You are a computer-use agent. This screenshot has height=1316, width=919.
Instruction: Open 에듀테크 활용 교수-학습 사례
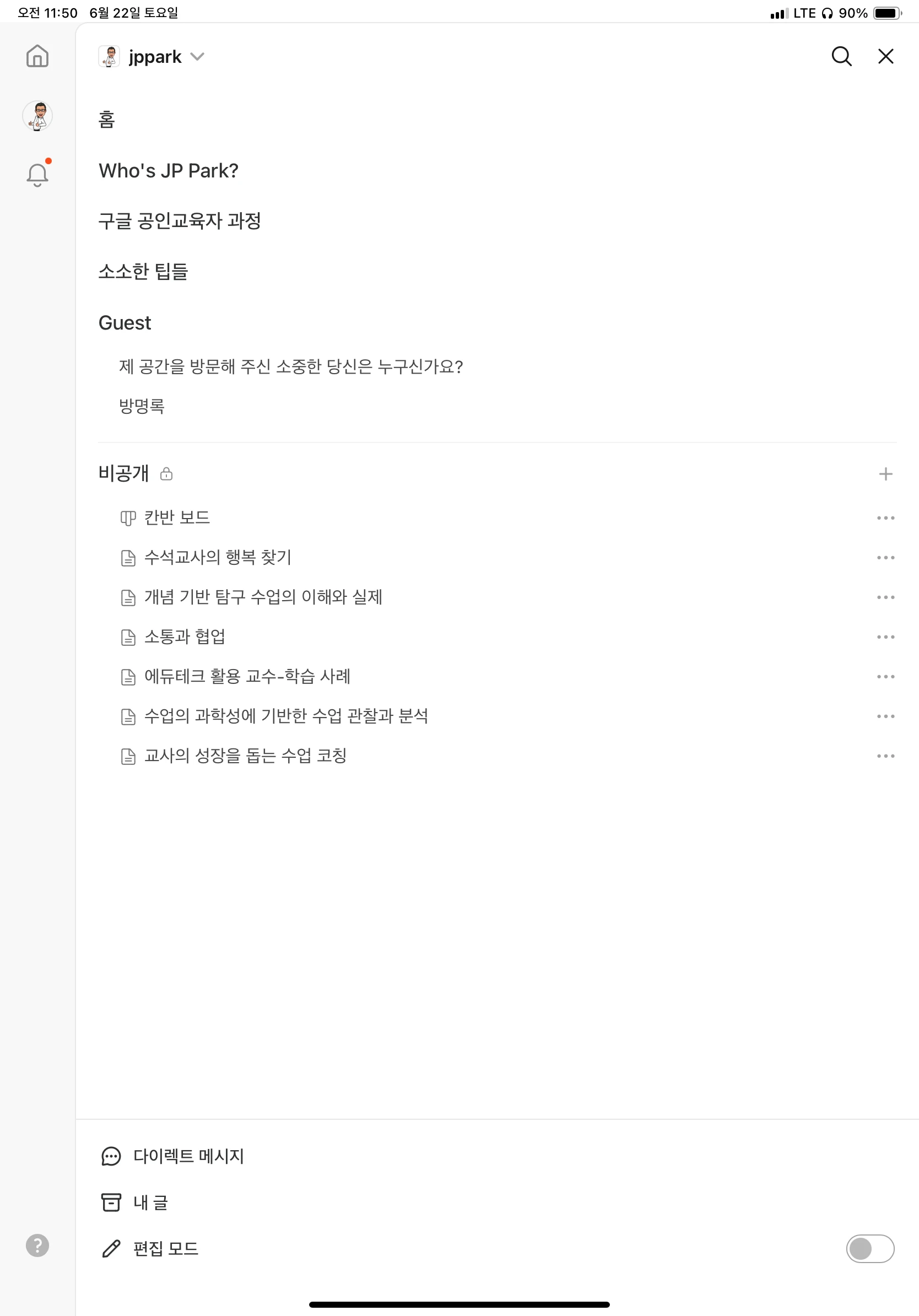(247, 676)
